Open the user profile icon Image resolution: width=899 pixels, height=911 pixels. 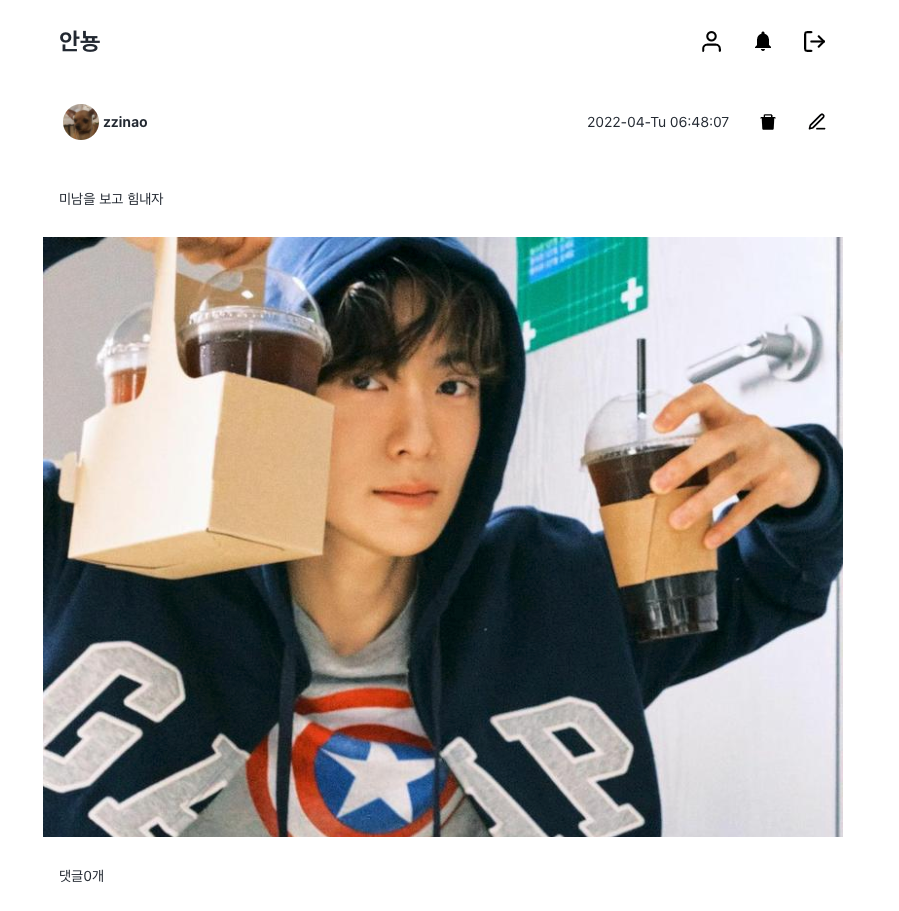(711, 42)
